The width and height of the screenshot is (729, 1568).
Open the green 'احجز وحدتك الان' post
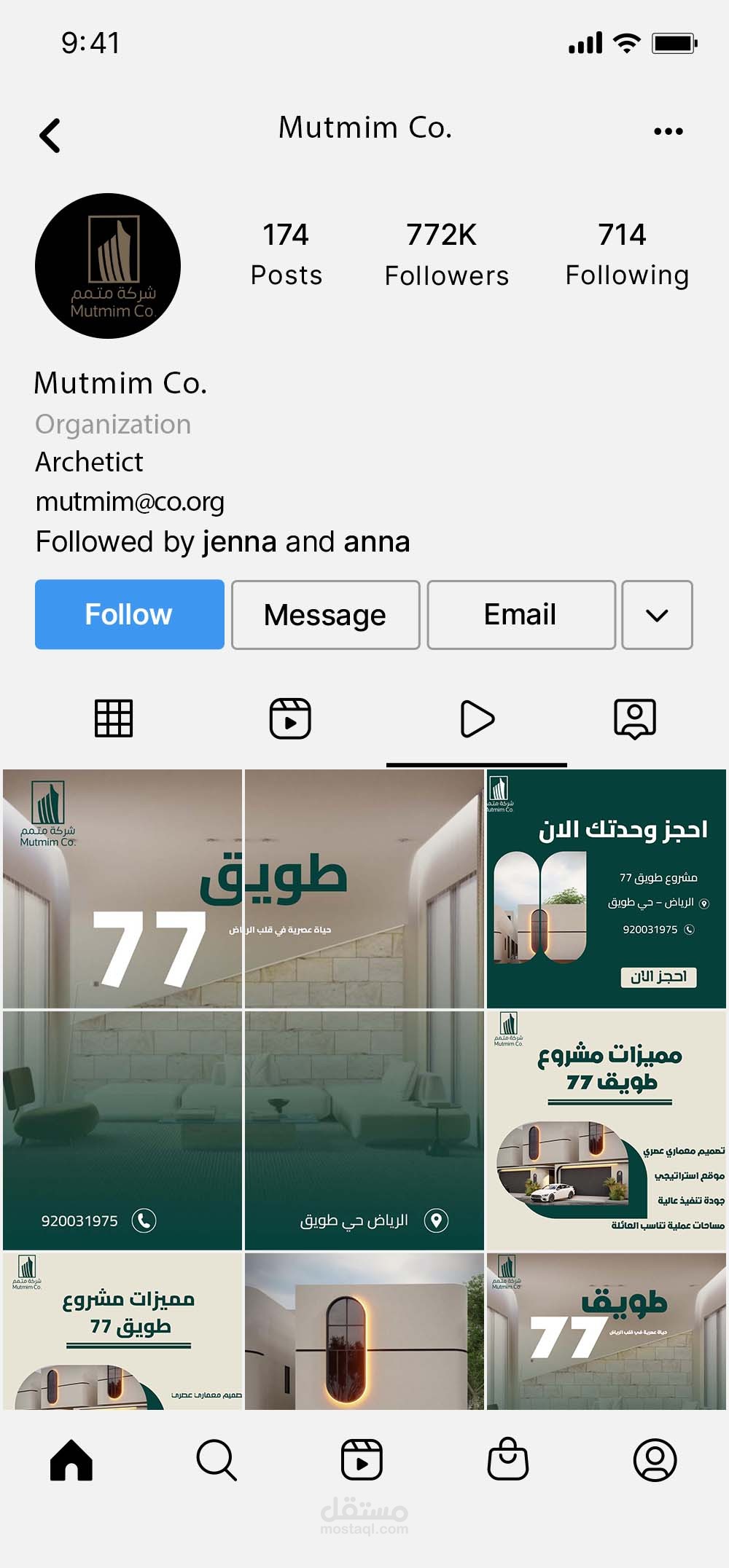pyautogui.click(x=606, y=888)
